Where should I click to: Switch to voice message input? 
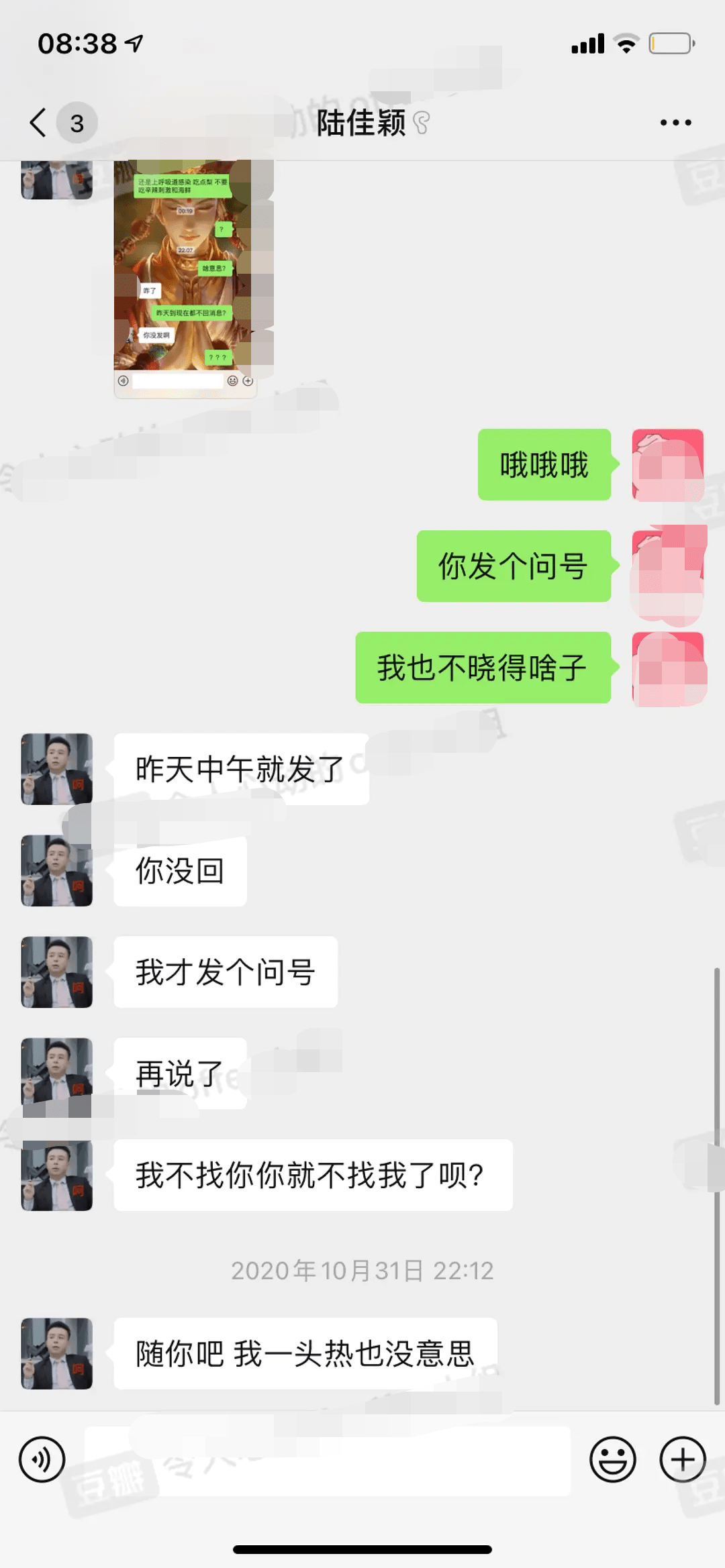coord(42,1459)
